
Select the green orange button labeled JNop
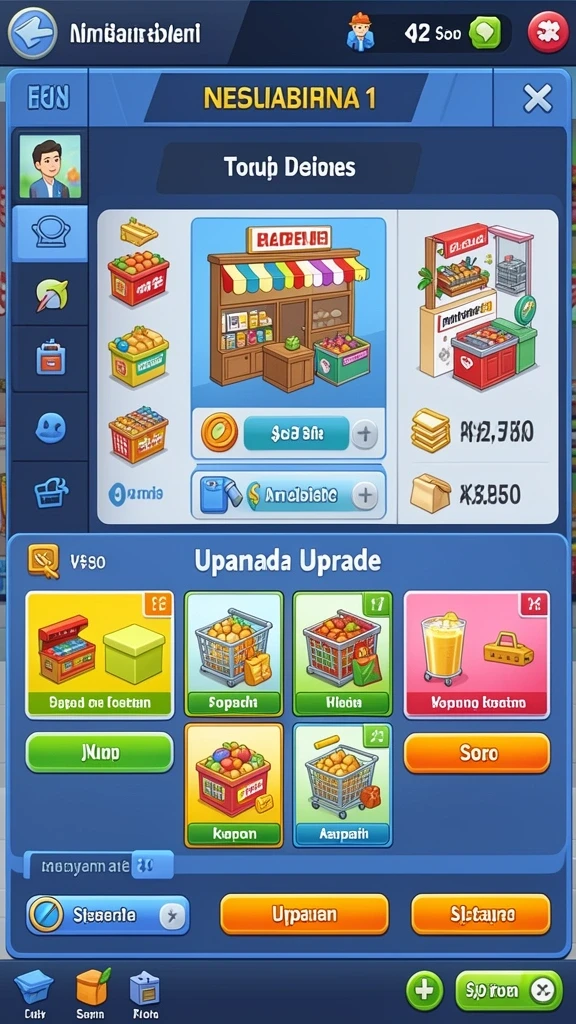click(x=99, y=752)
